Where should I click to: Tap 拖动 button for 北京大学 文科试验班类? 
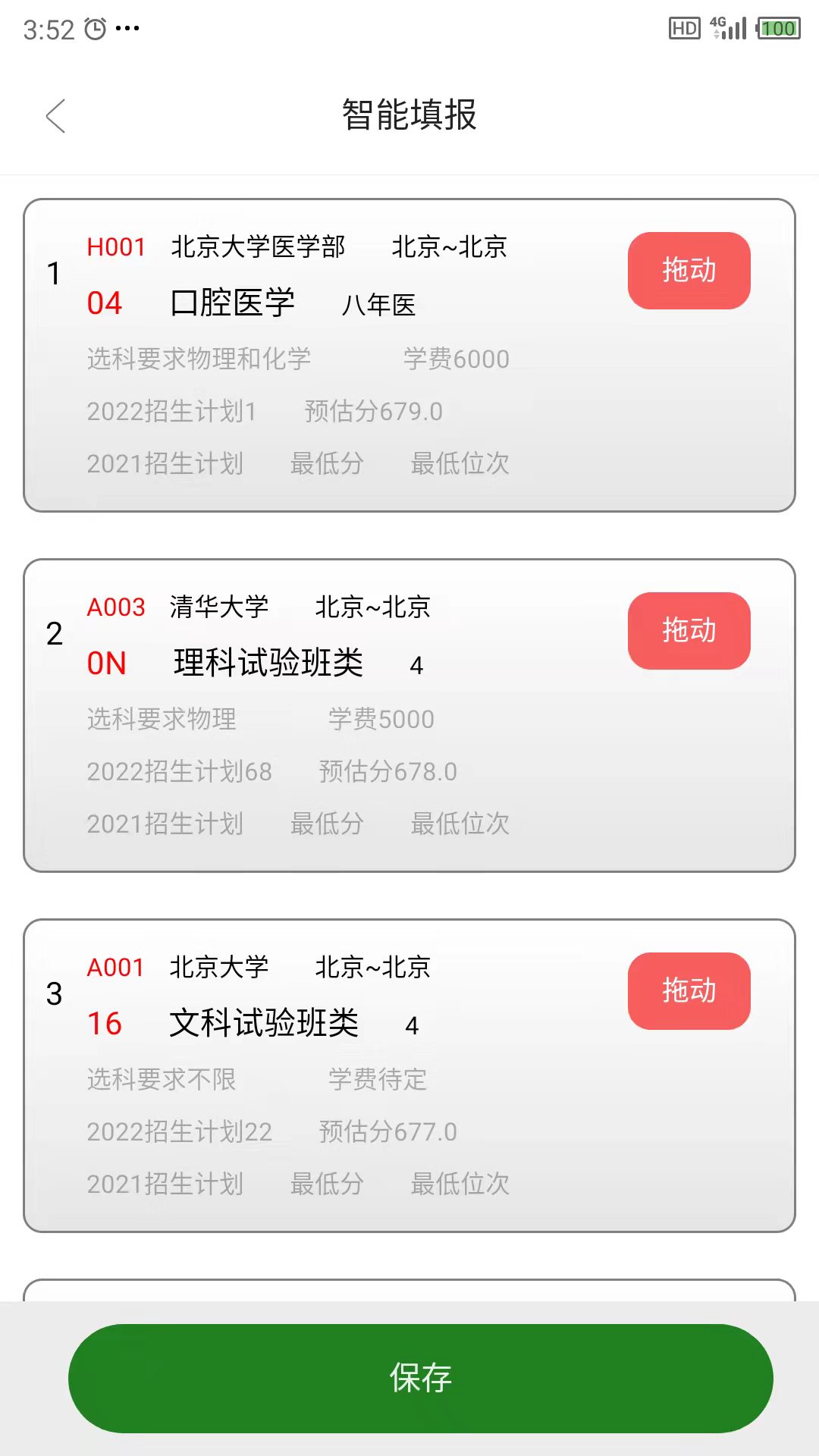click(x=689, y=991)
